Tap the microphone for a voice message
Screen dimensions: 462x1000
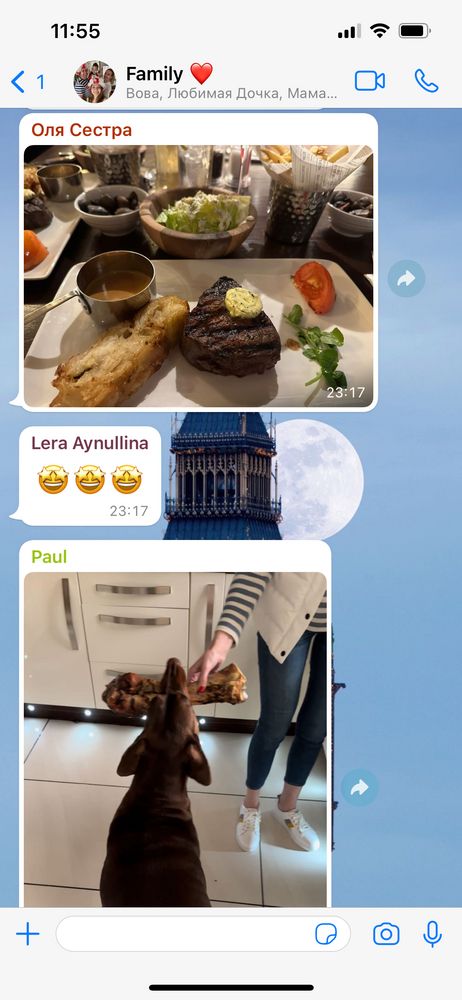tap(433, 934)
